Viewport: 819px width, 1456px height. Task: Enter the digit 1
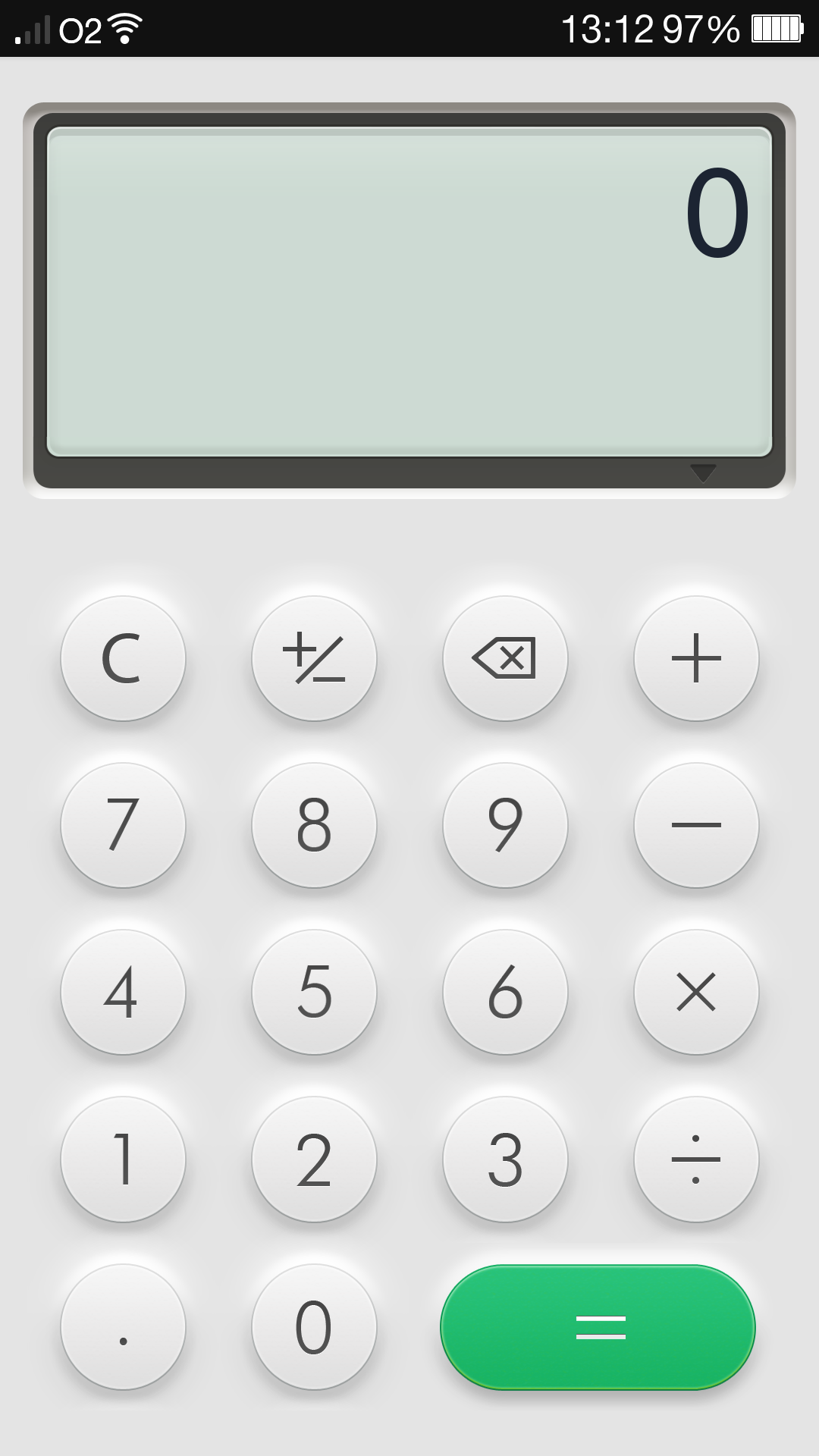123,1159
